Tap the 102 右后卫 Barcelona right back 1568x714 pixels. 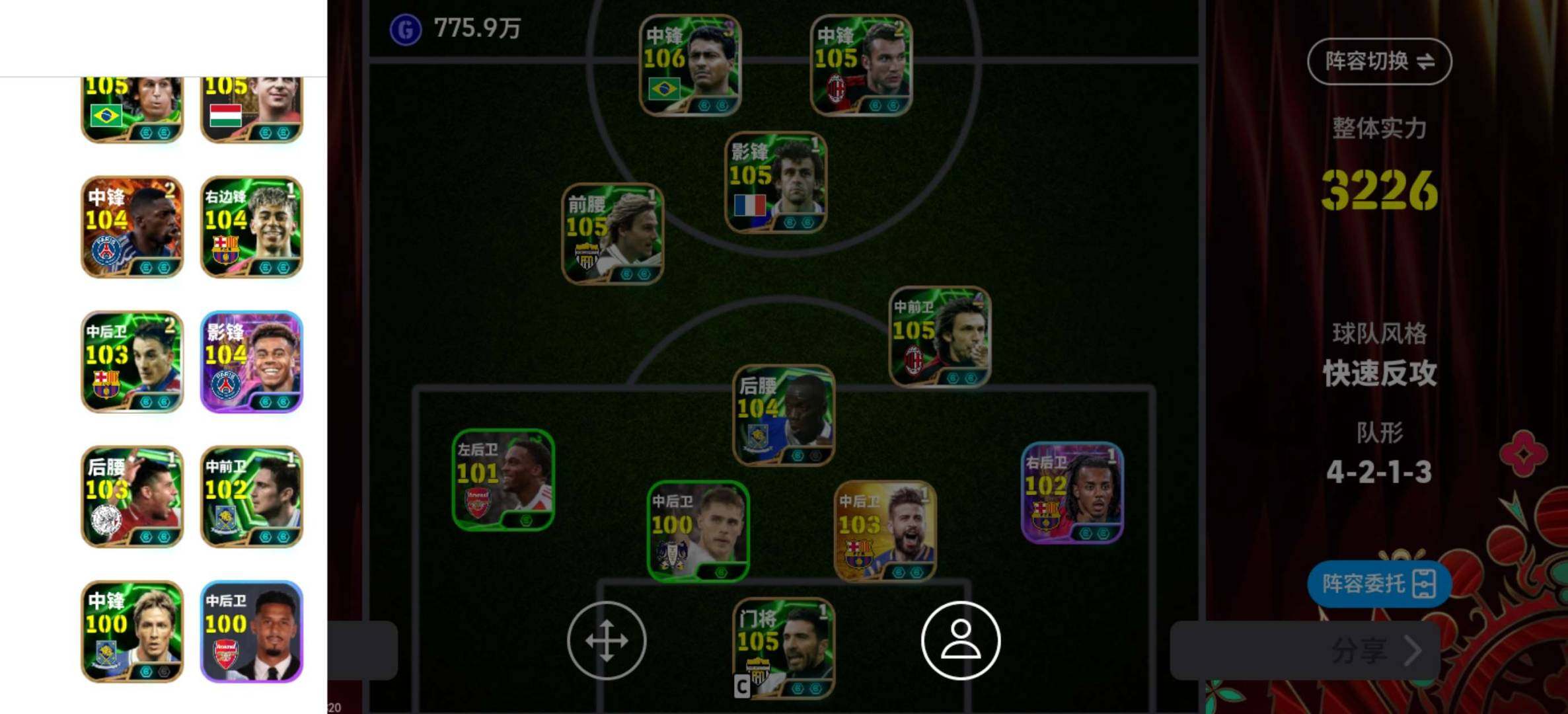point(1072,493)
